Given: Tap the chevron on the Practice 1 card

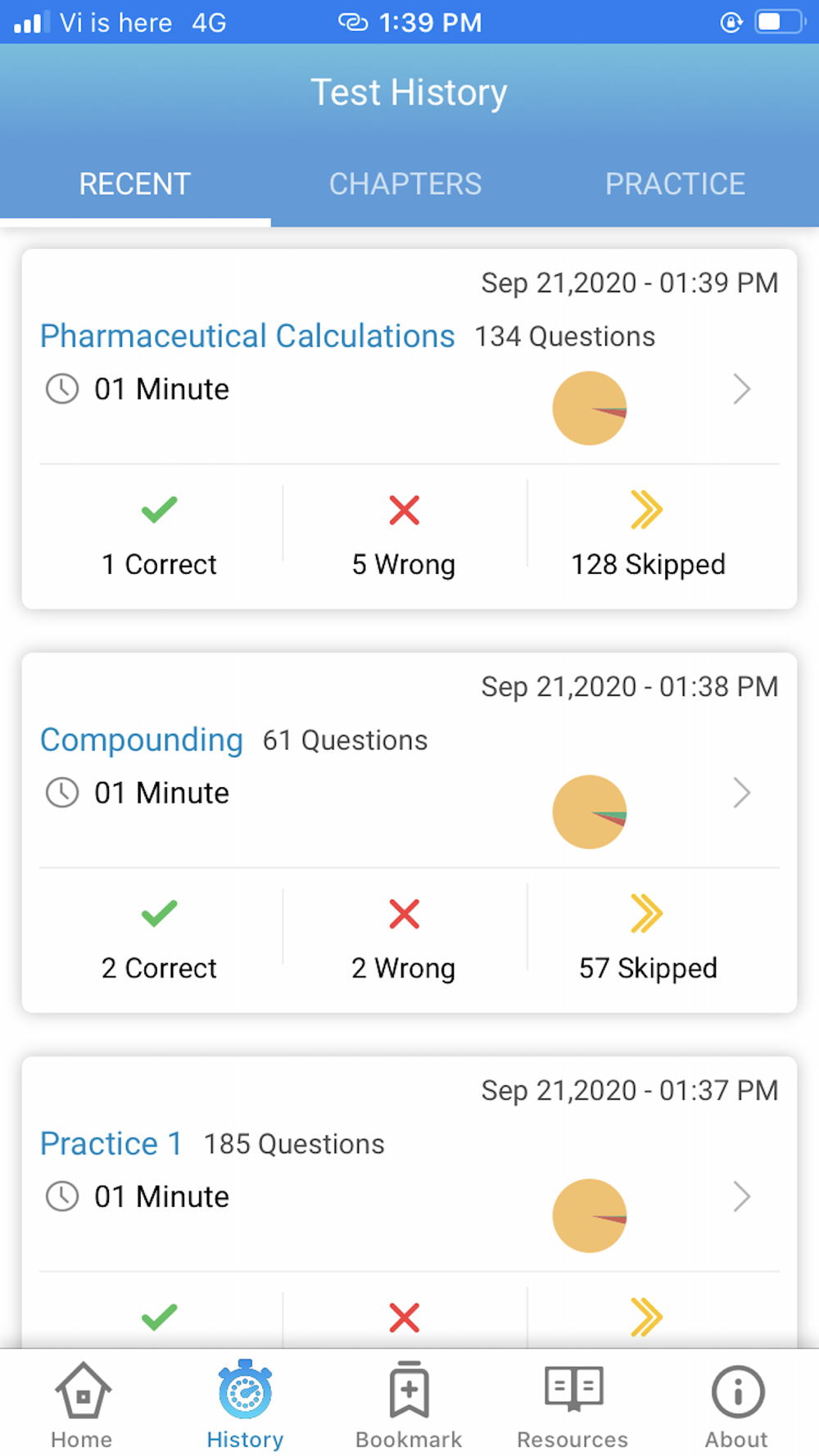Looking at the screenshot, I should (x=741, y=1196).
